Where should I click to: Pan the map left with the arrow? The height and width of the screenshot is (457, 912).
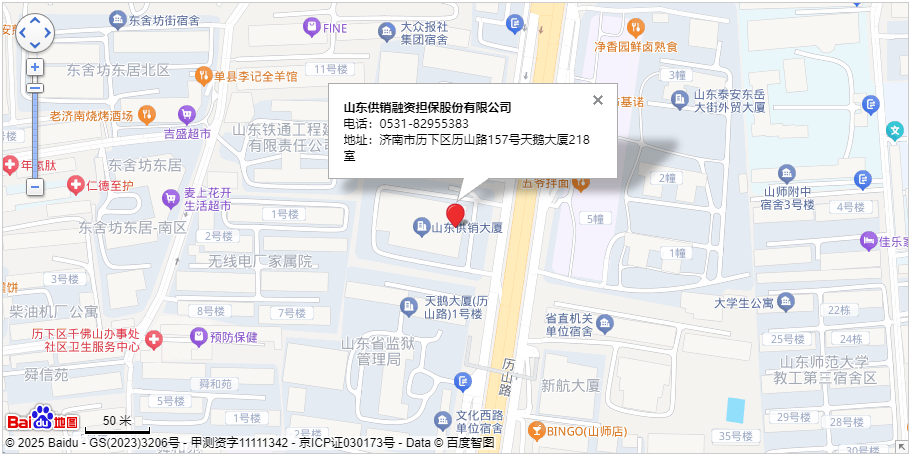point(22,33)
